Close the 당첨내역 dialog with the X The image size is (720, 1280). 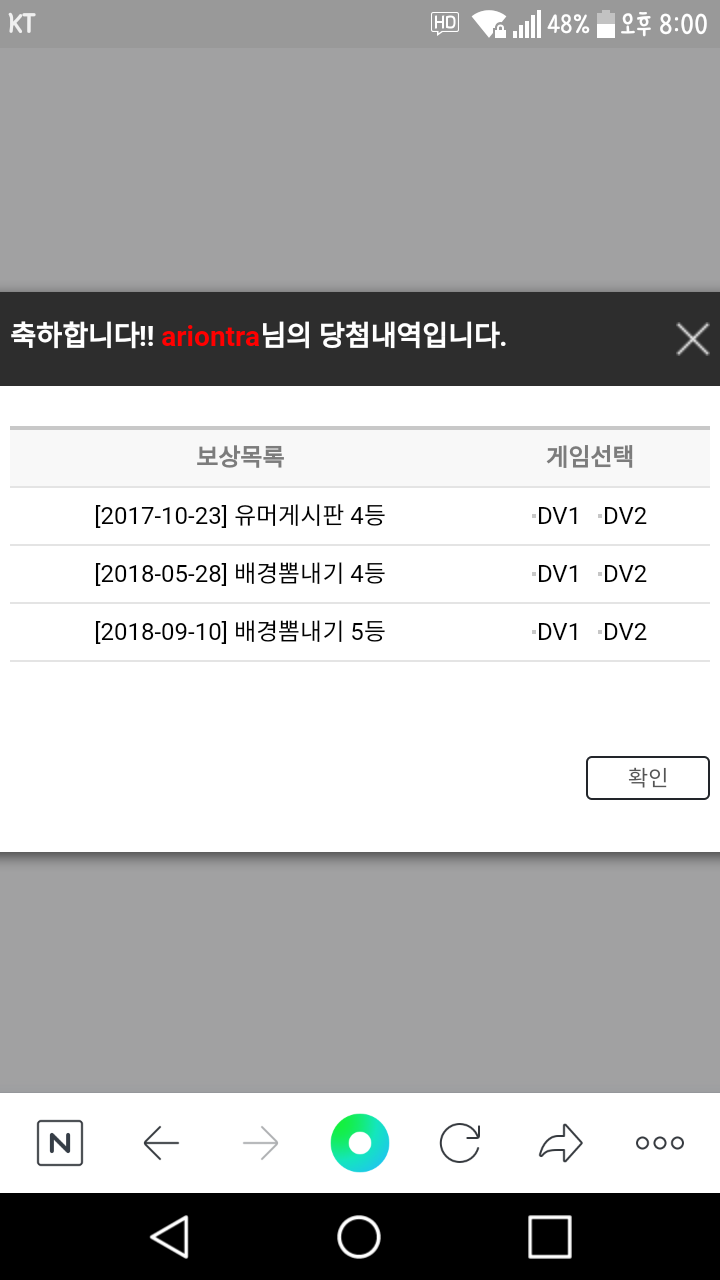coord(692,339)
